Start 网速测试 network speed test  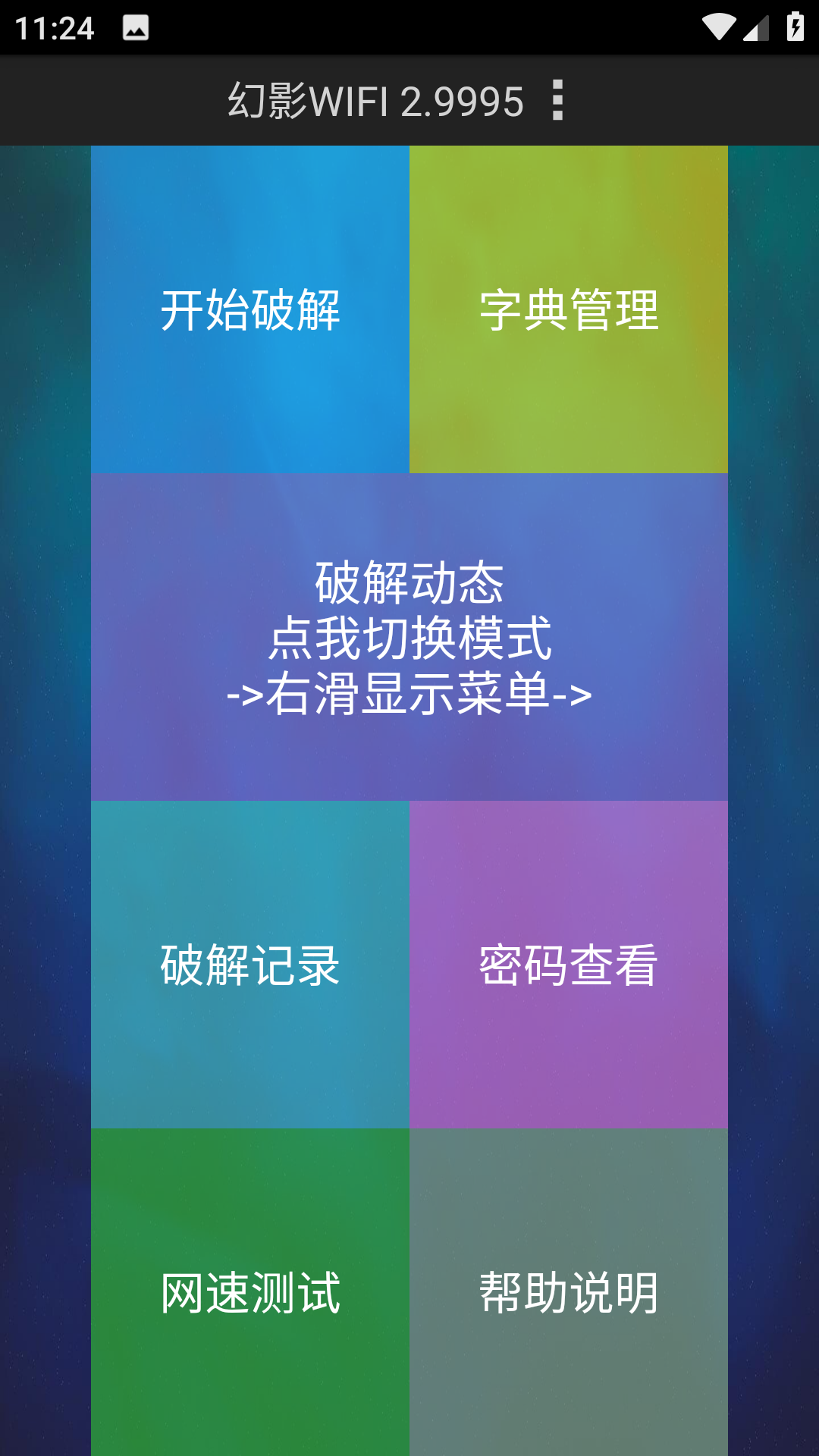249,1289
